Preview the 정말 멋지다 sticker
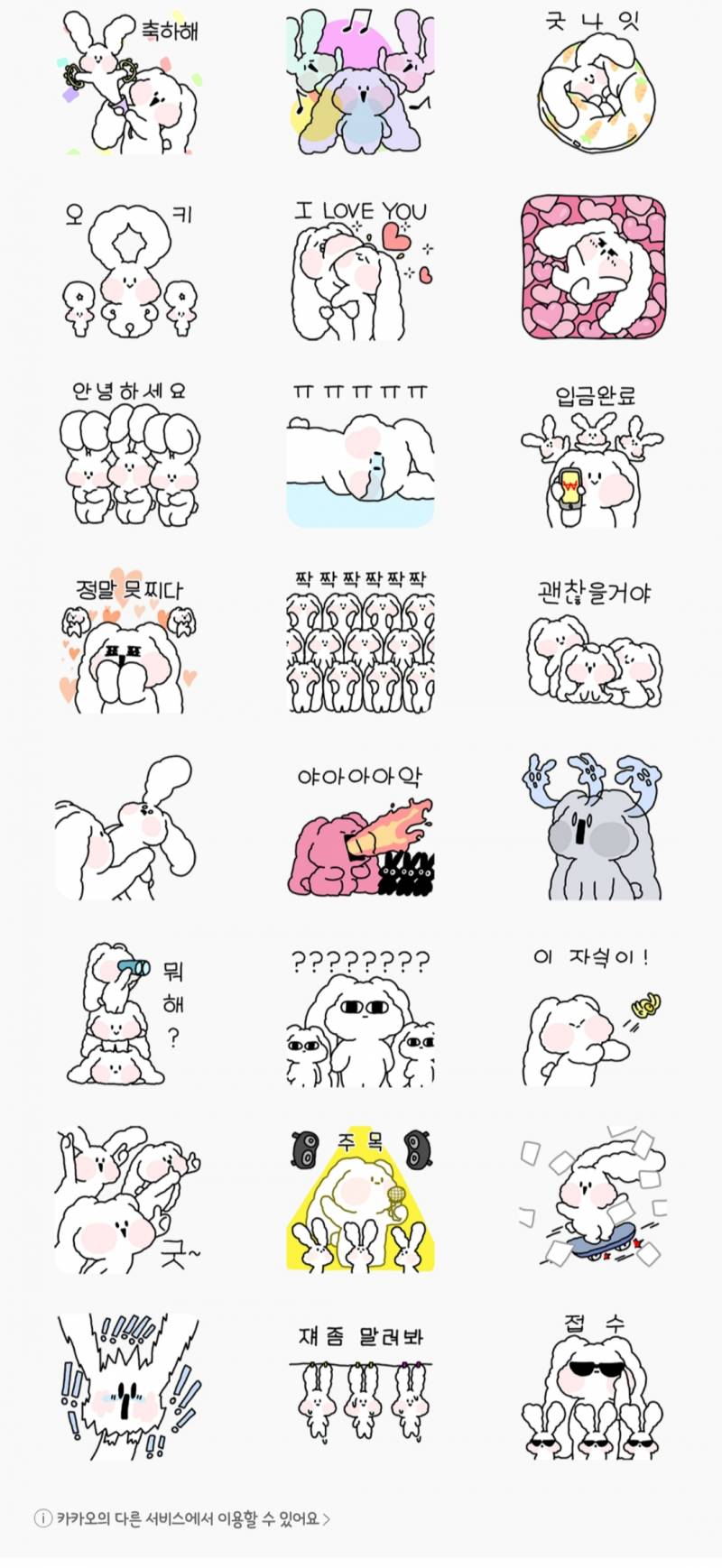 (127, 642)
